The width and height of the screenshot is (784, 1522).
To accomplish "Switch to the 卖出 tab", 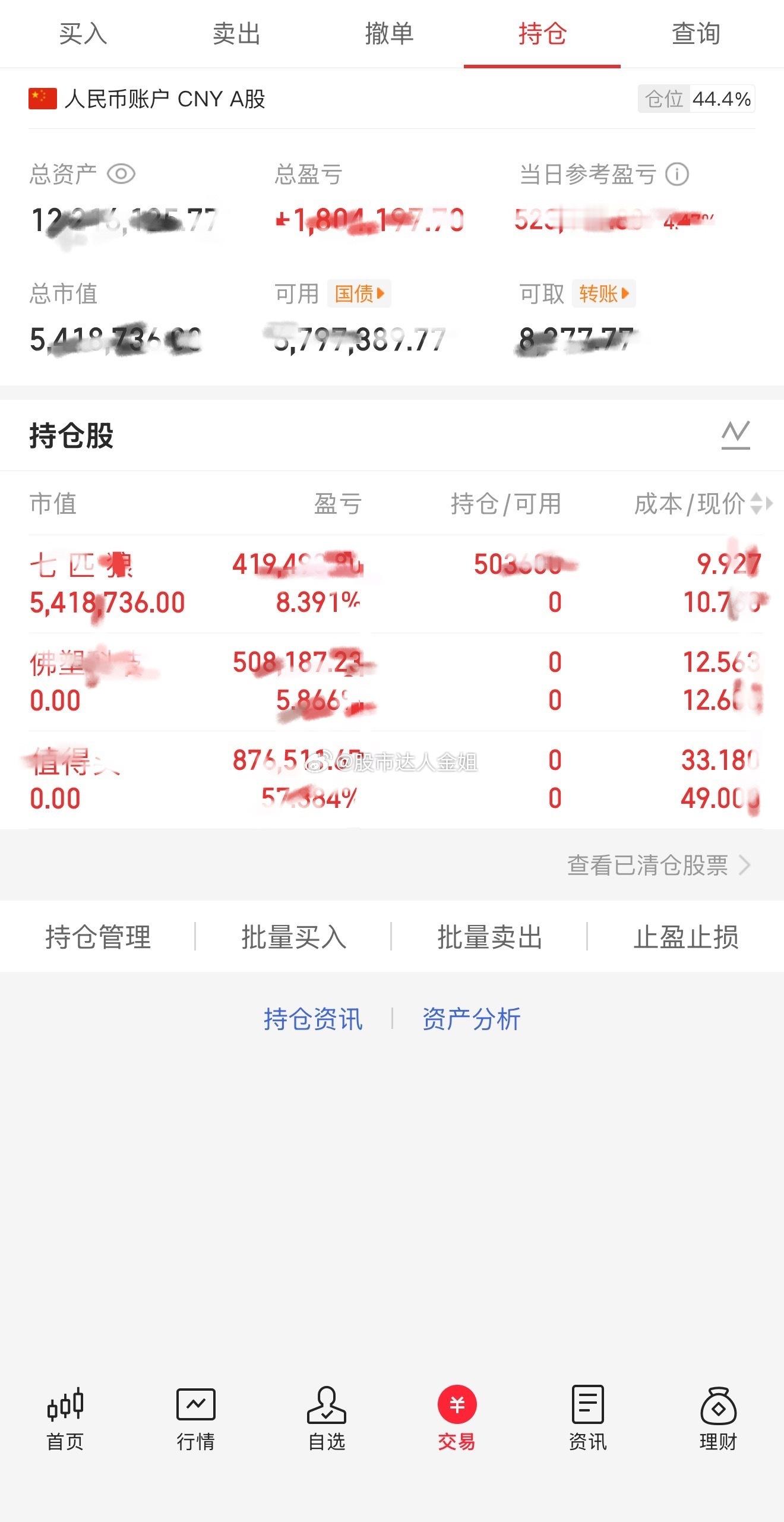I will tap(236, 34).
